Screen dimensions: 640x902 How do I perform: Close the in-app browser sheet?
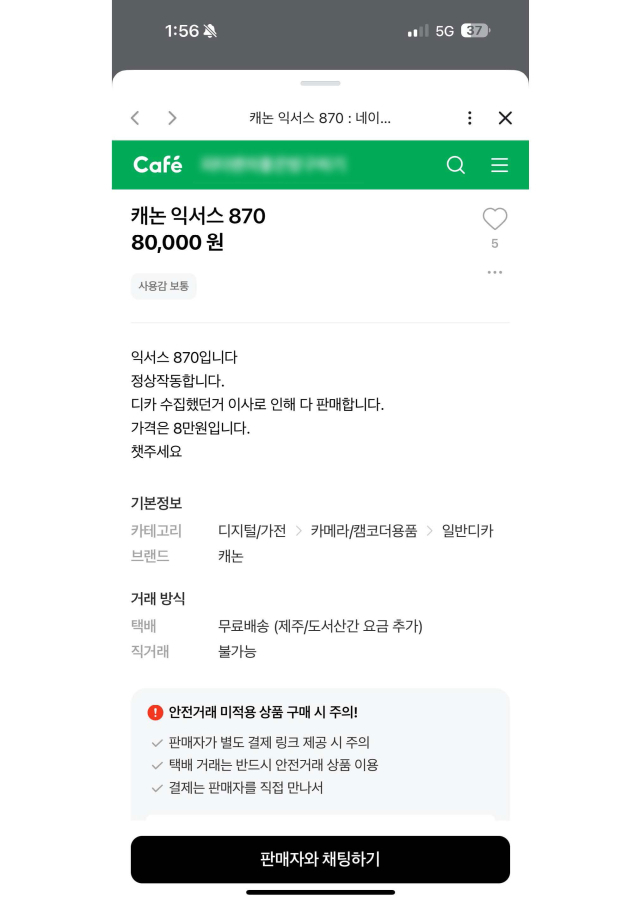pyautogui.click(x=505, y=118)
